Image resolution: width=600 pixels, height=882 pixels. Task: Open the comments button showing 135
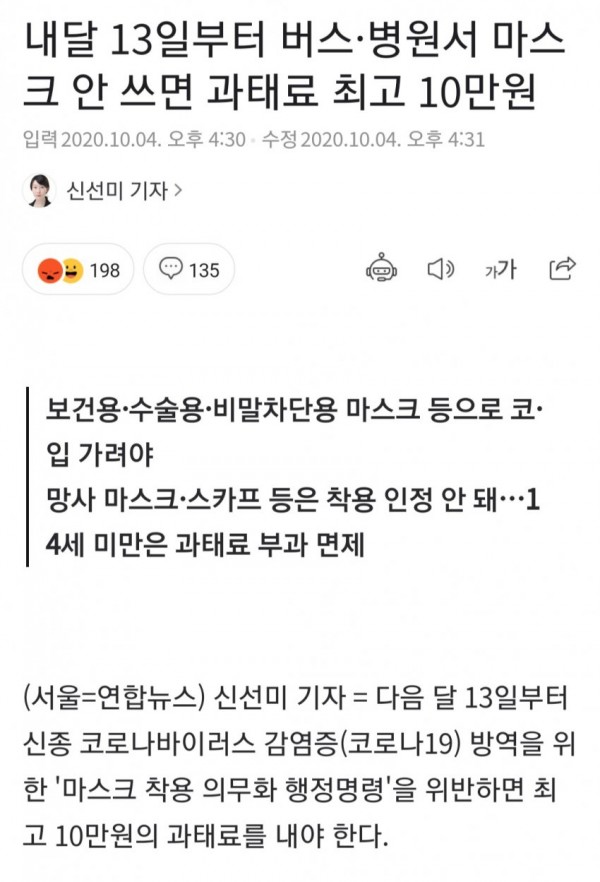(189, 270)
